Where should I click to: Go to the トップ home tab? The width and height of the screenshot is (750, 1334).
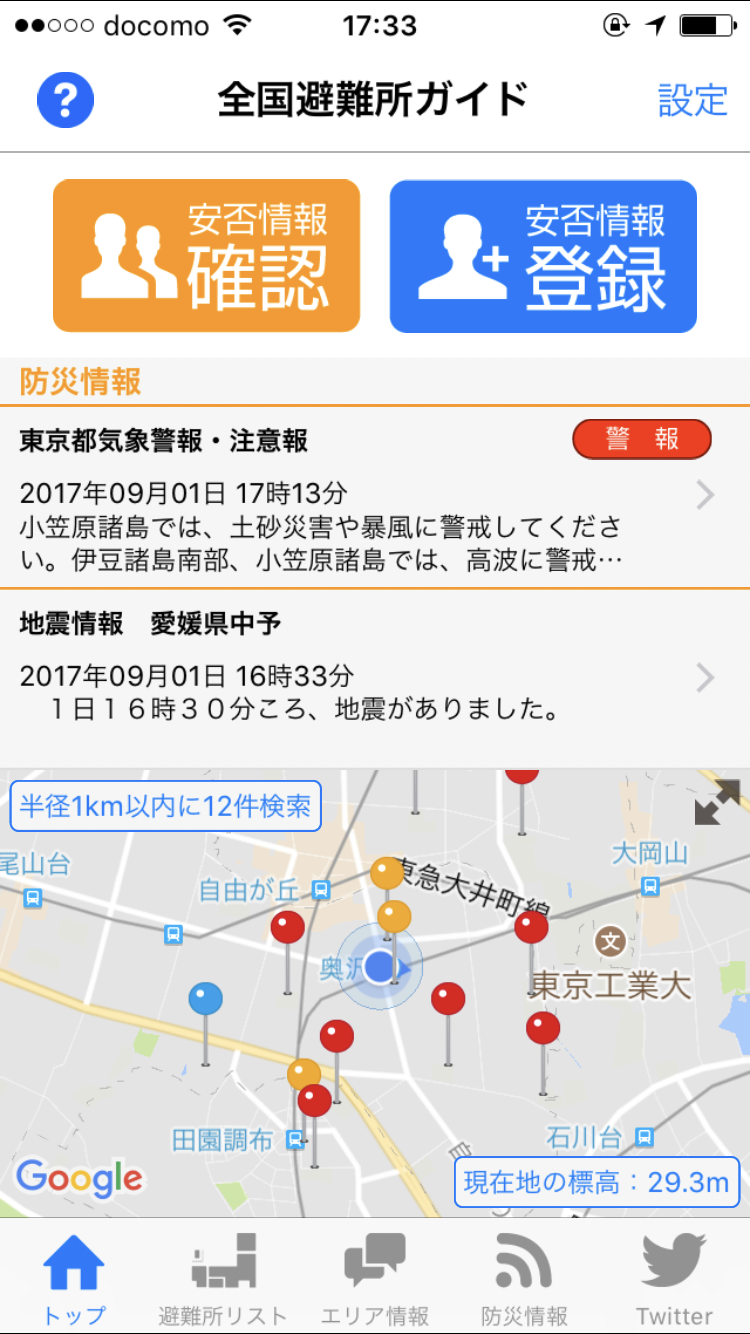click(74, 1277)
